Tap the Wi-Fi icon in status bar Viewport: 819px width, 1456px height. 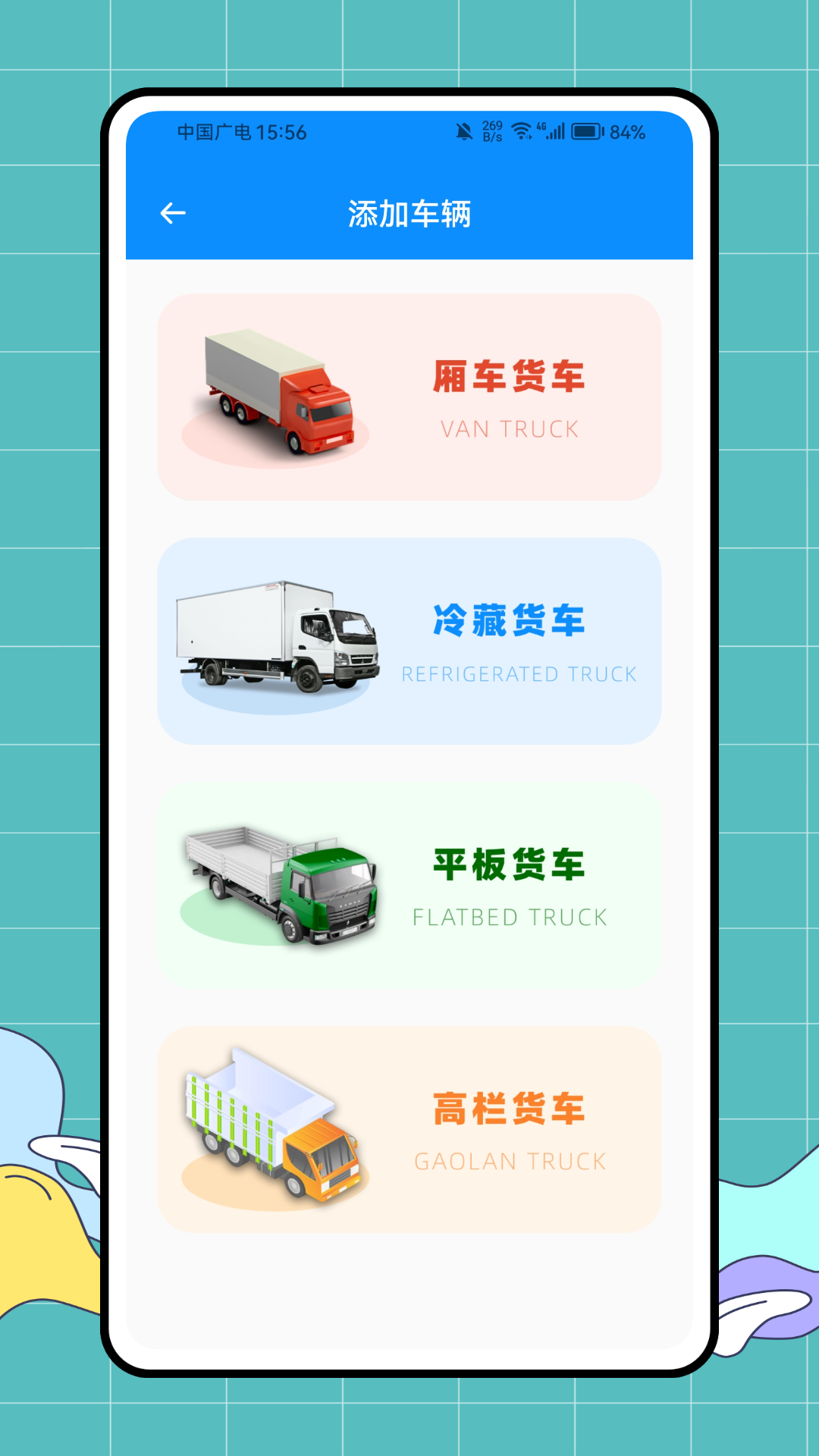522,131
